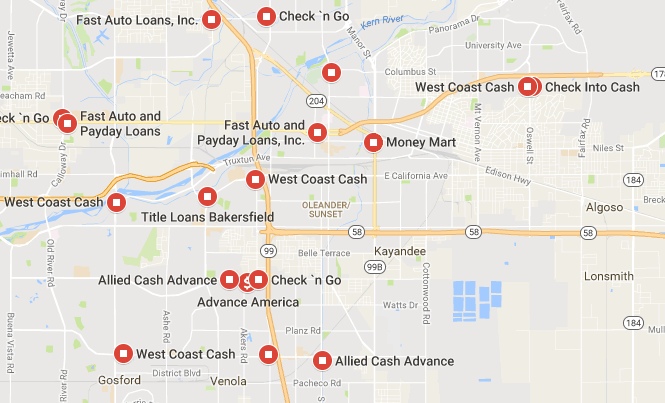The width and height of the screenshot is (665, 403).
Task: Tap the Check 'n Go pin beside Advance America
Action: [258, 280]
